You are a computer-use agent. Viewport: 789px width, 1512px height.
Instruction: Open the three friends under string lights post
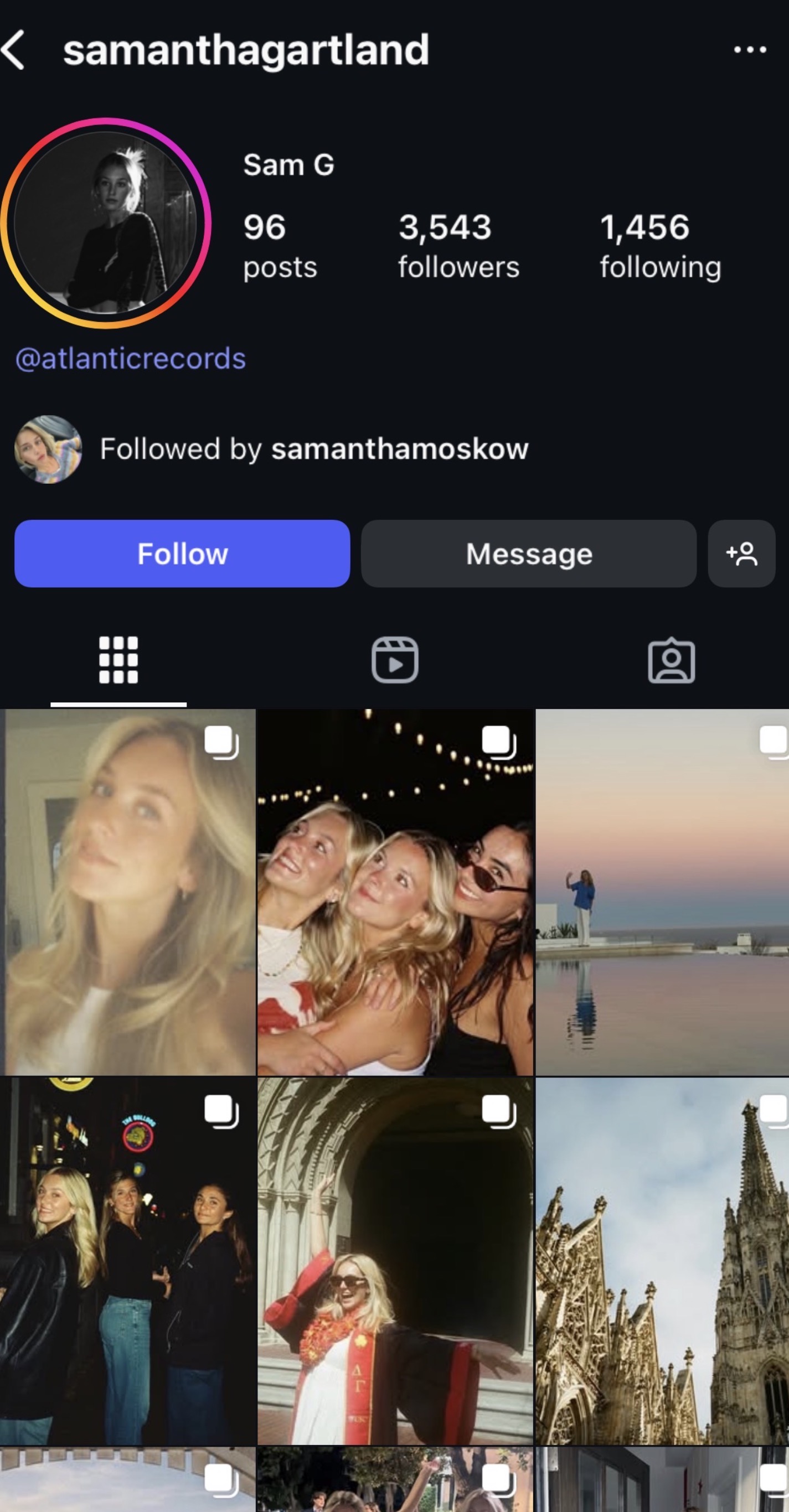(395, 892)
